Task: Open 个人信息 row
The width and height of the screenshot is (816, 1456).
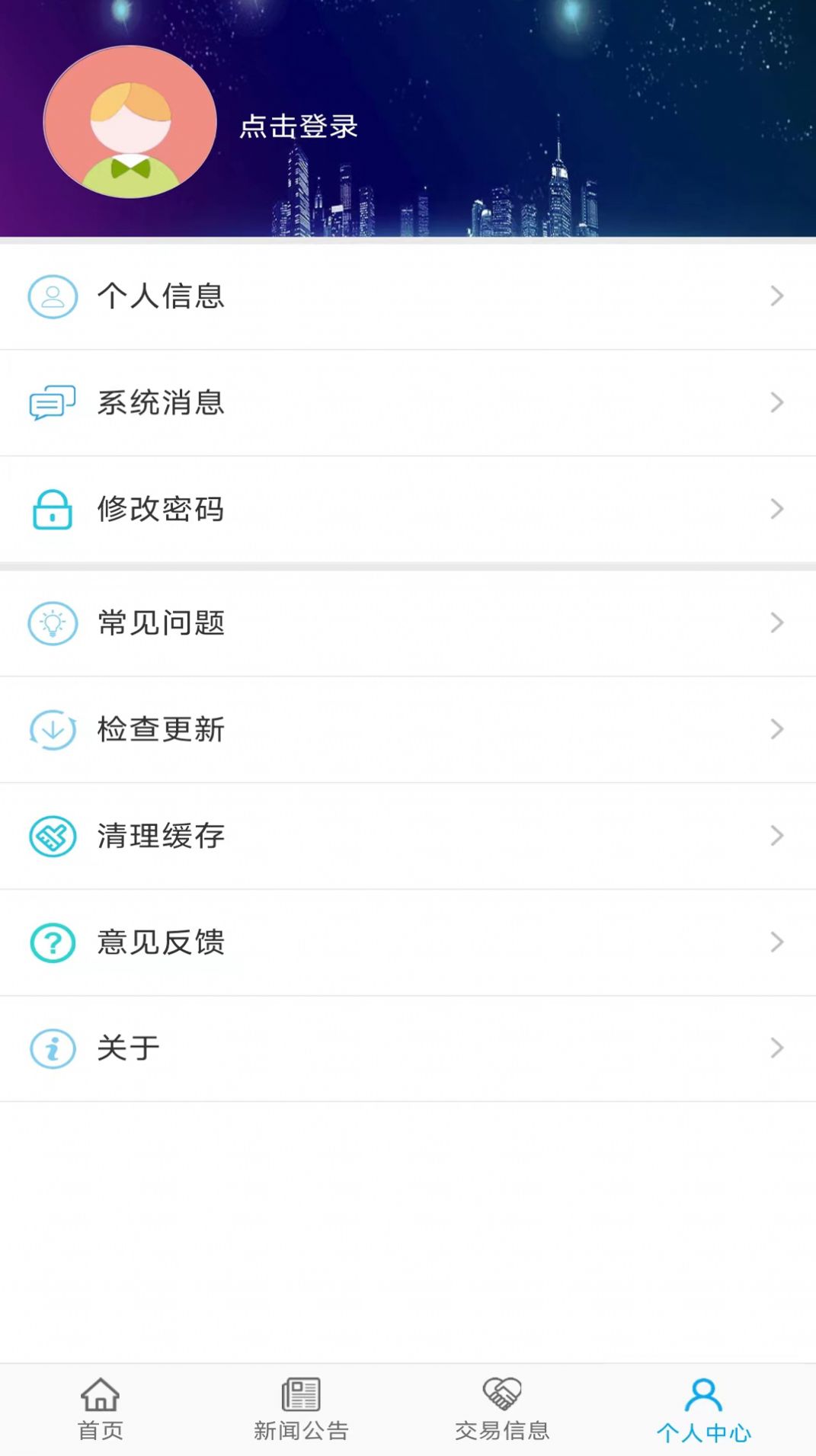Action: (x=408, y=296)
